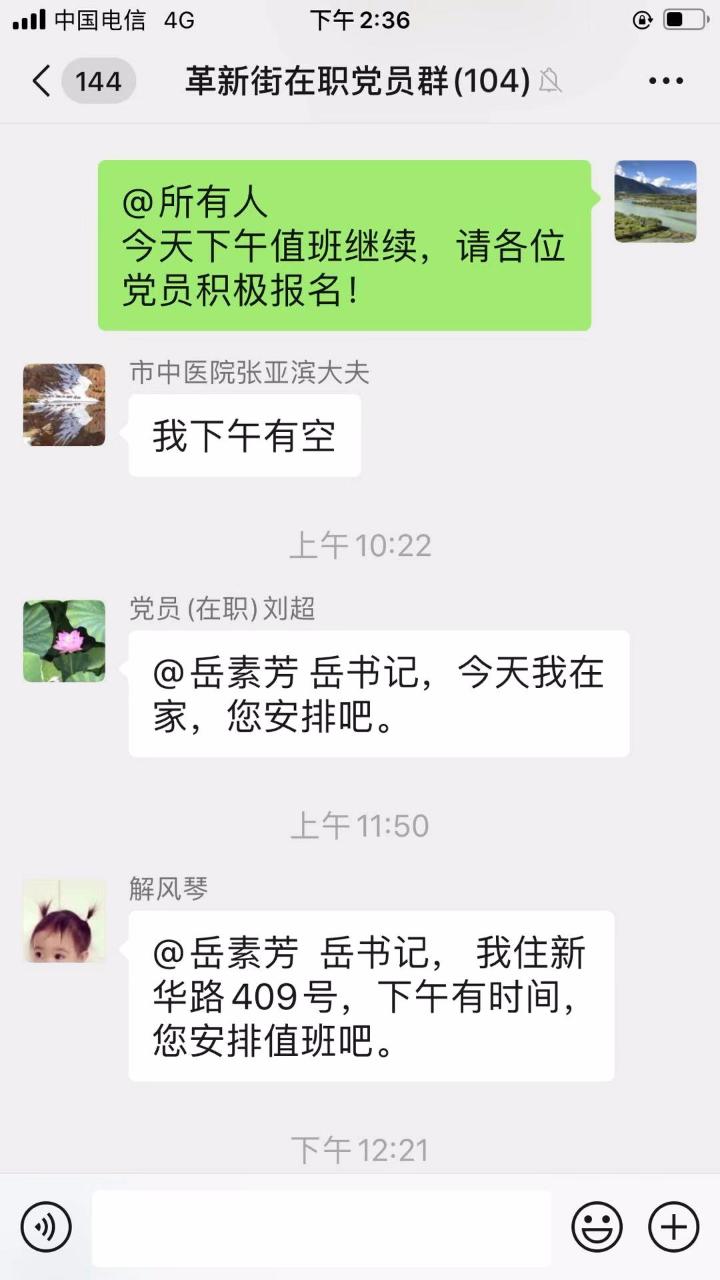
Task: Open the emoji picker
Action: pyautogui.click(x=597, y=1227)
